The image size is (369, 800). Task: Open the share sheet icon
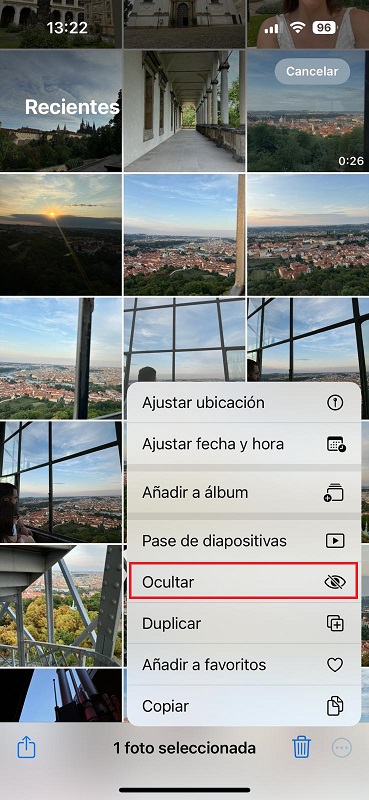[27, 748]
